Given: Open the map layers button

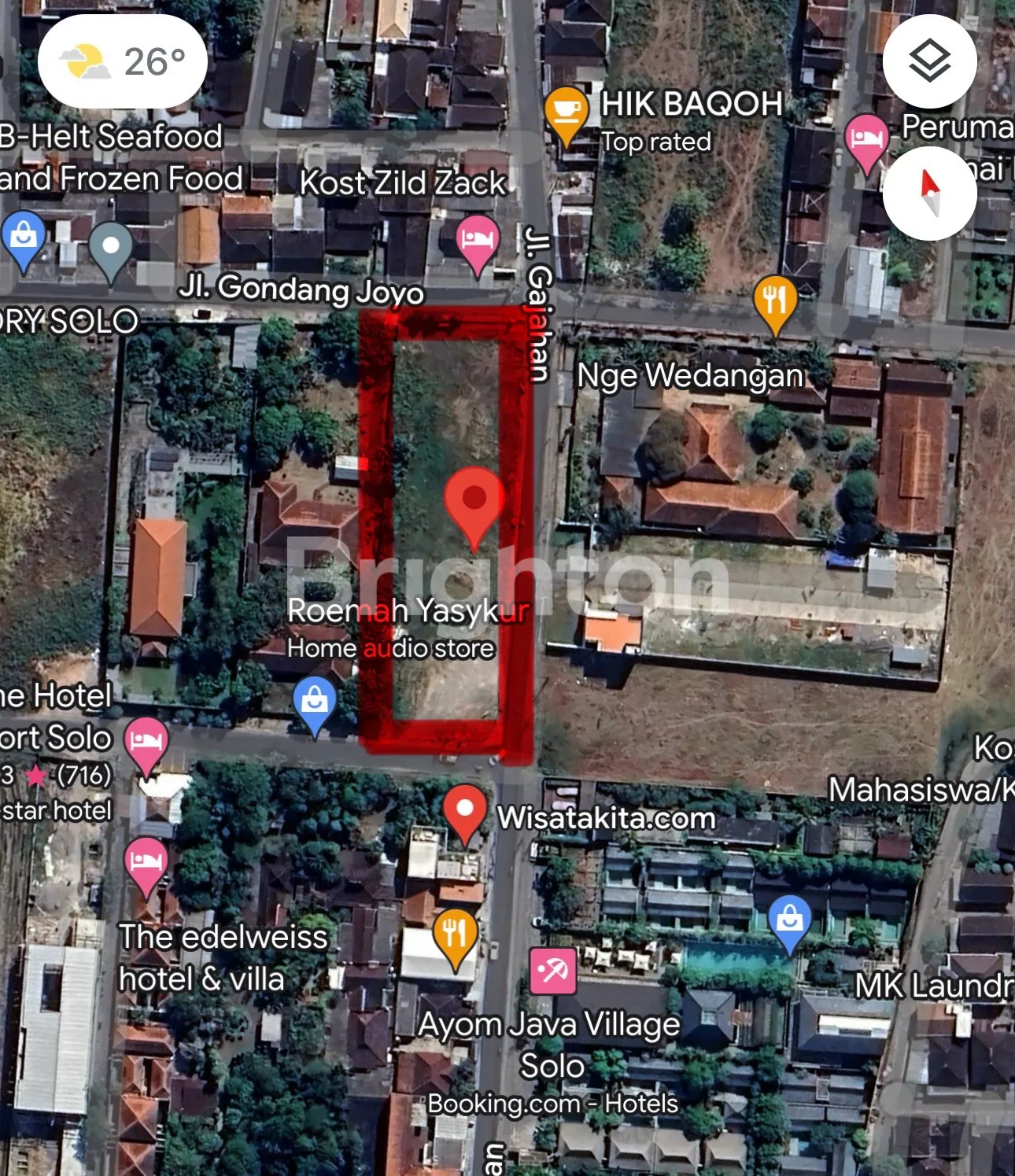Looking at the screenshot, I should (x=929, y=61).
